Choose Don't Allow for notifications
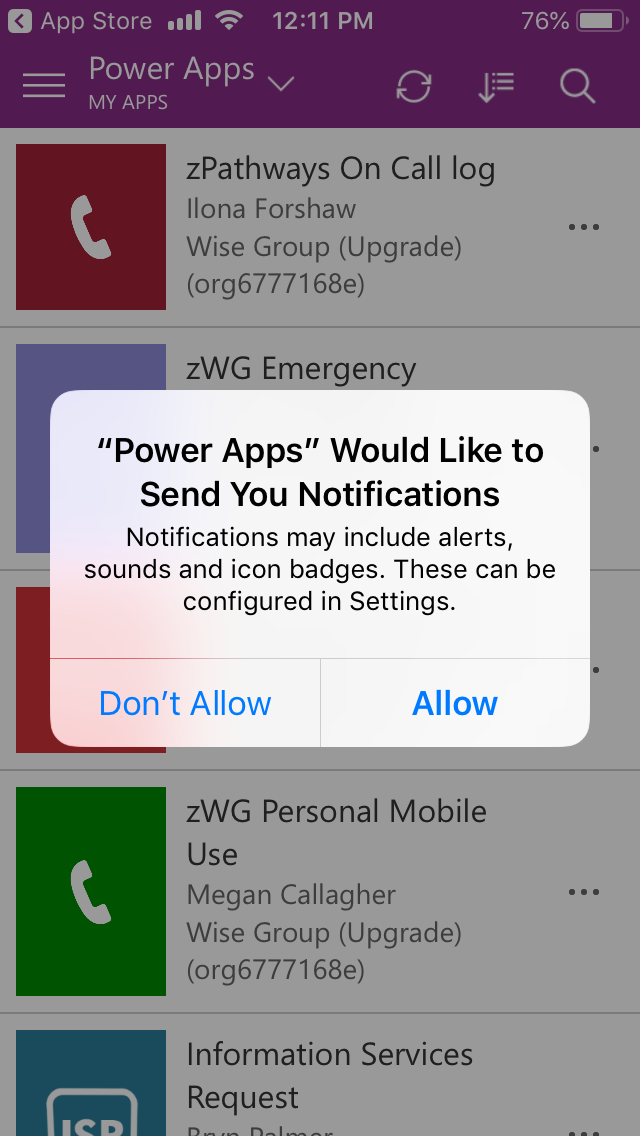Screen dimensions: 640x1136 (x=185, y=703)
